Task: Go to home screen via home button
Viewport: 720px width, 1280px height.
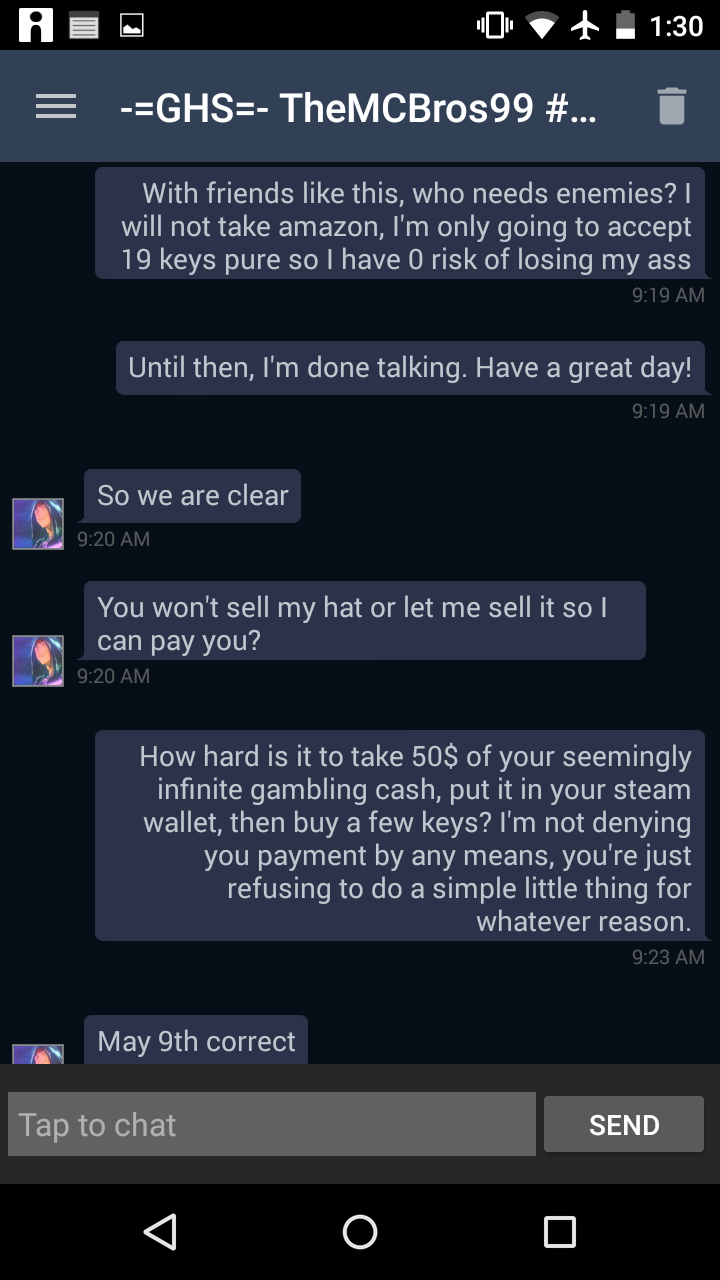Action: 360,1232
